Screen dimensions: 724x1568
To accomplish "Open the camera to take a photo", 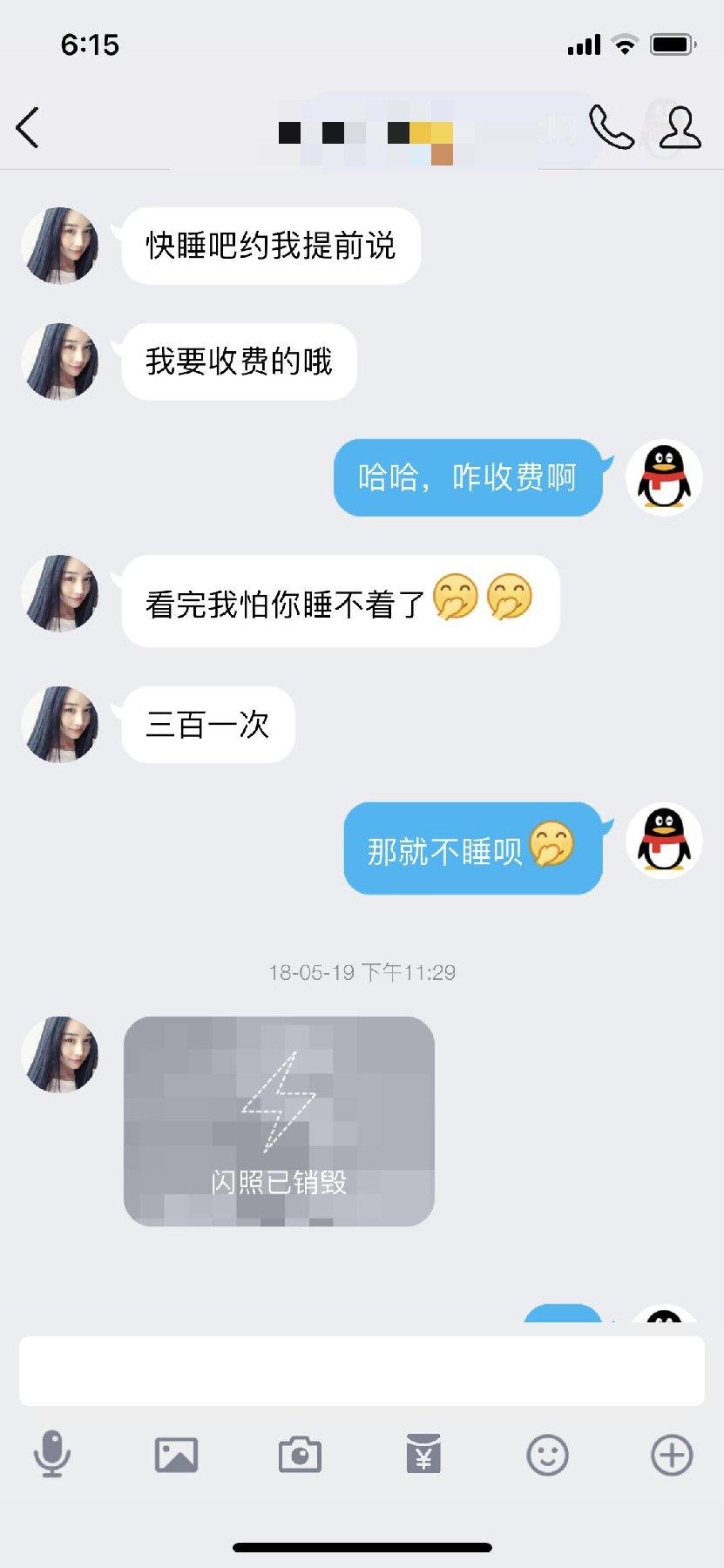I will tap(301, 1453).
